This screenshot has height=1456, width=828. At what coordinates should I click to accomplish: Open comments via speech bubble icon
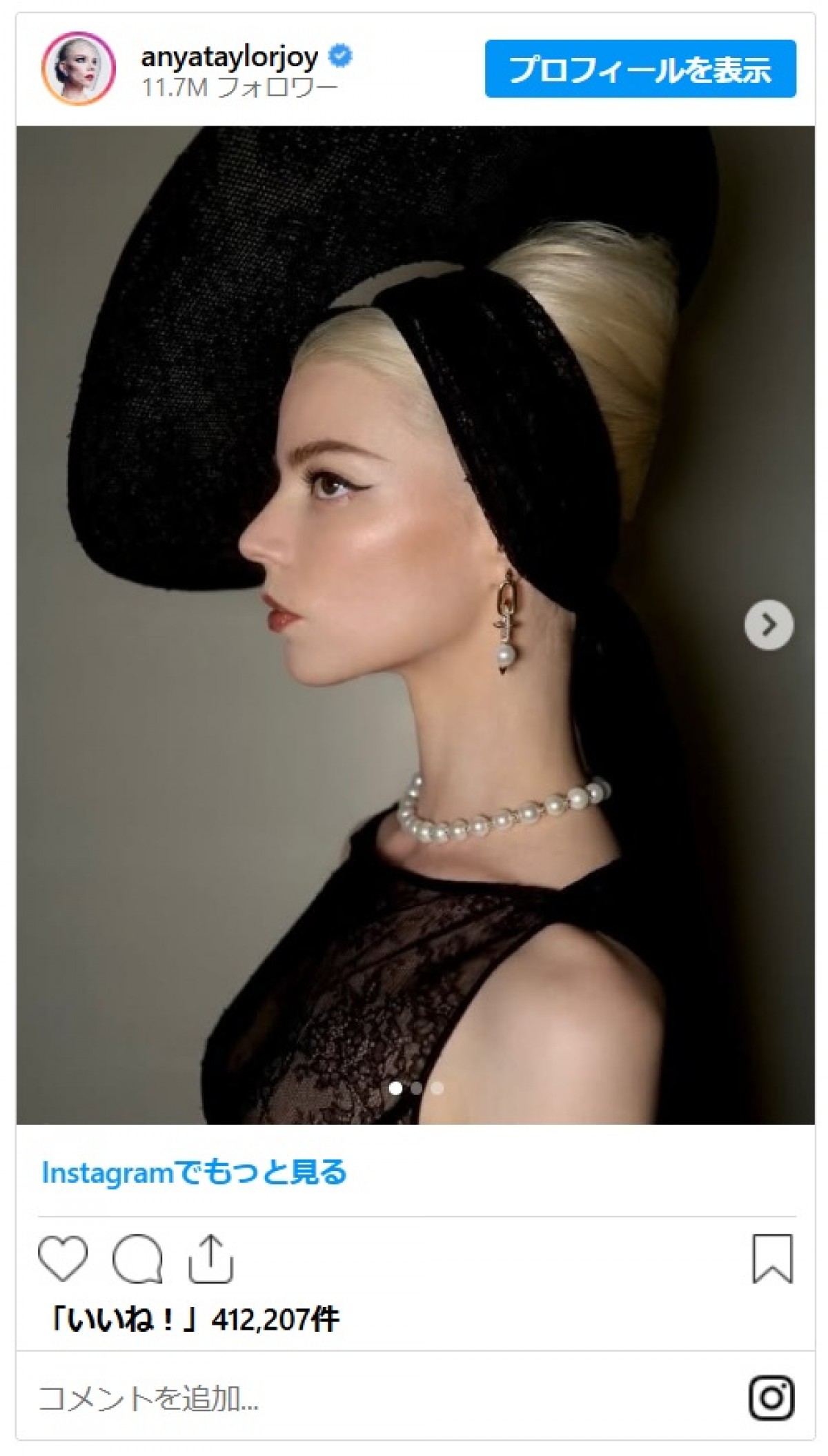pos(137,1259)
